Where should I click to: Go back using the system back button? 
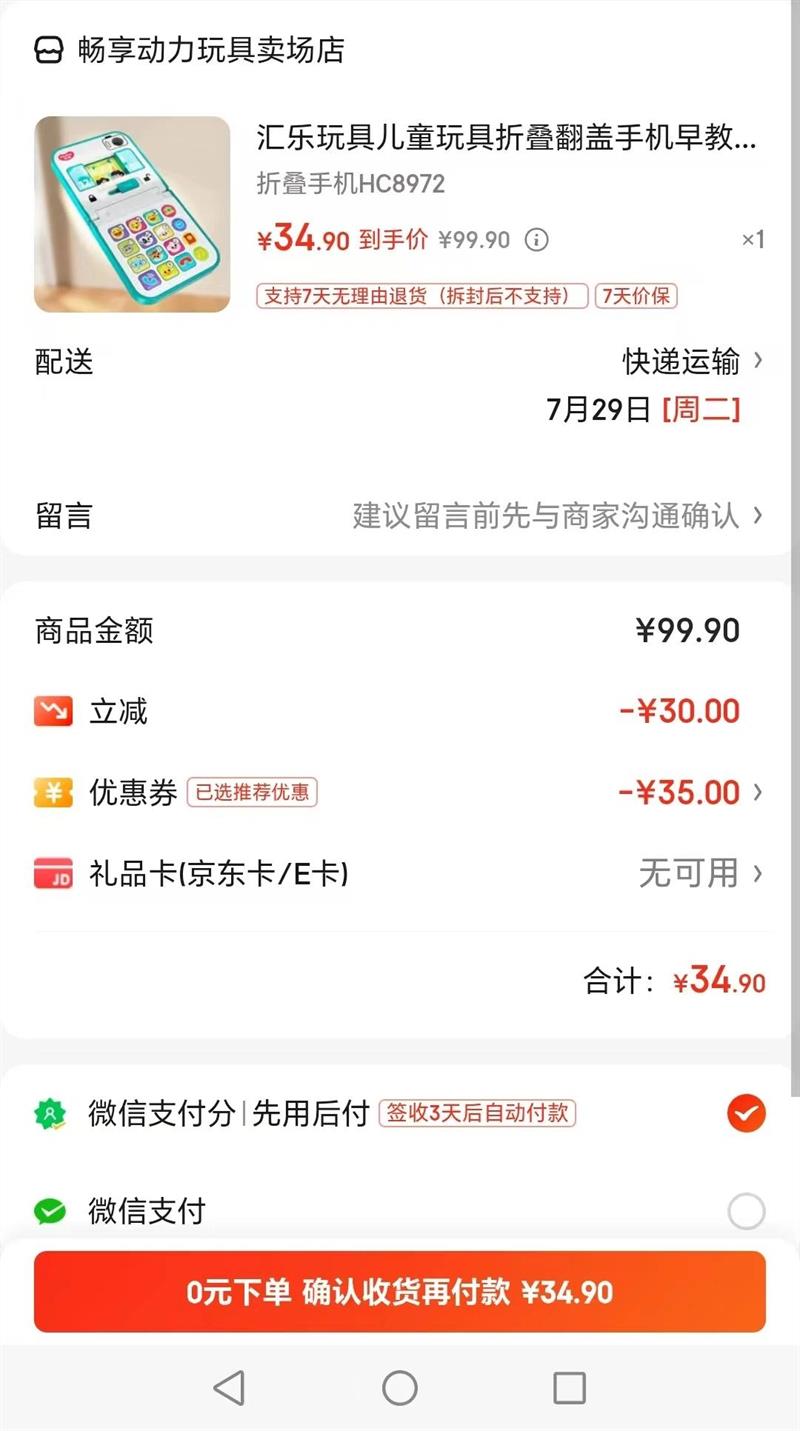230,1387
